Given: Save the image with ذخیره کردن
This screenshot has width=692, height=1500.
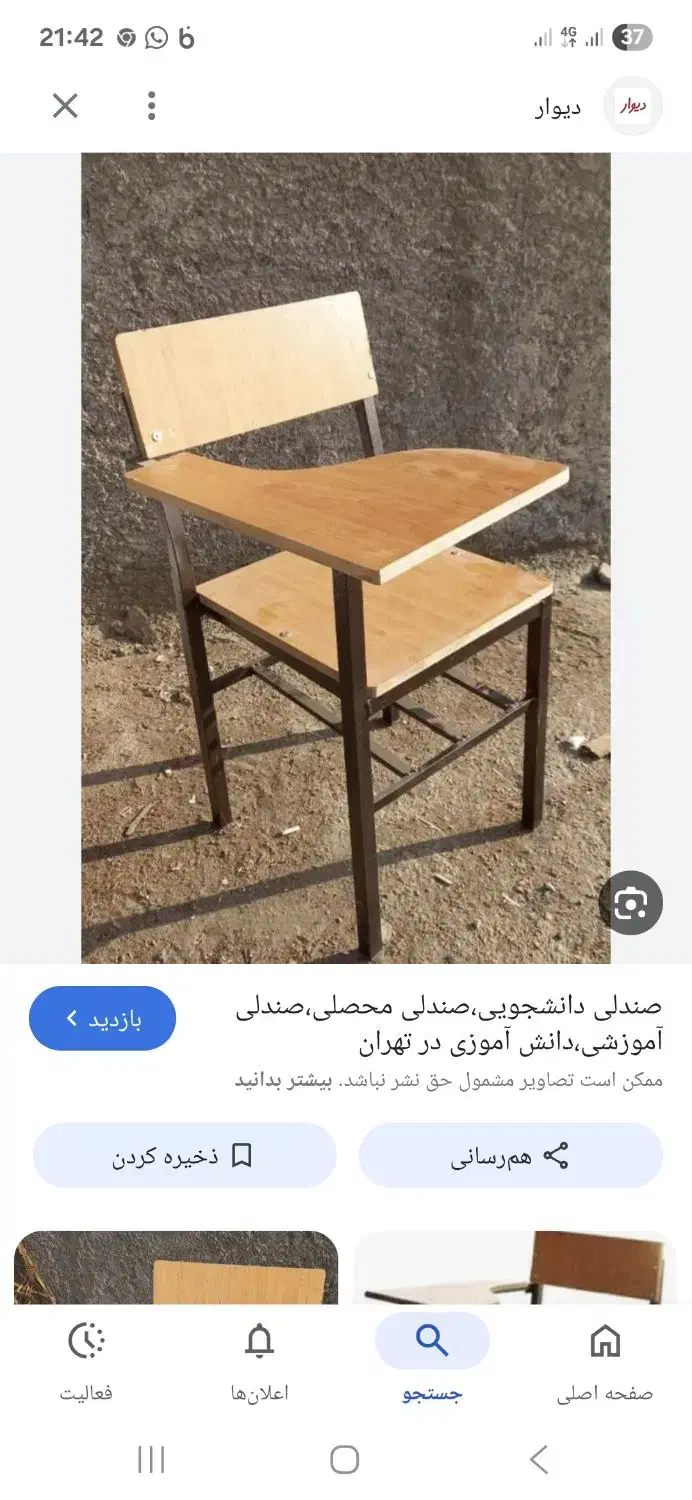Looking at the screenshot, I should [184, 1157].
